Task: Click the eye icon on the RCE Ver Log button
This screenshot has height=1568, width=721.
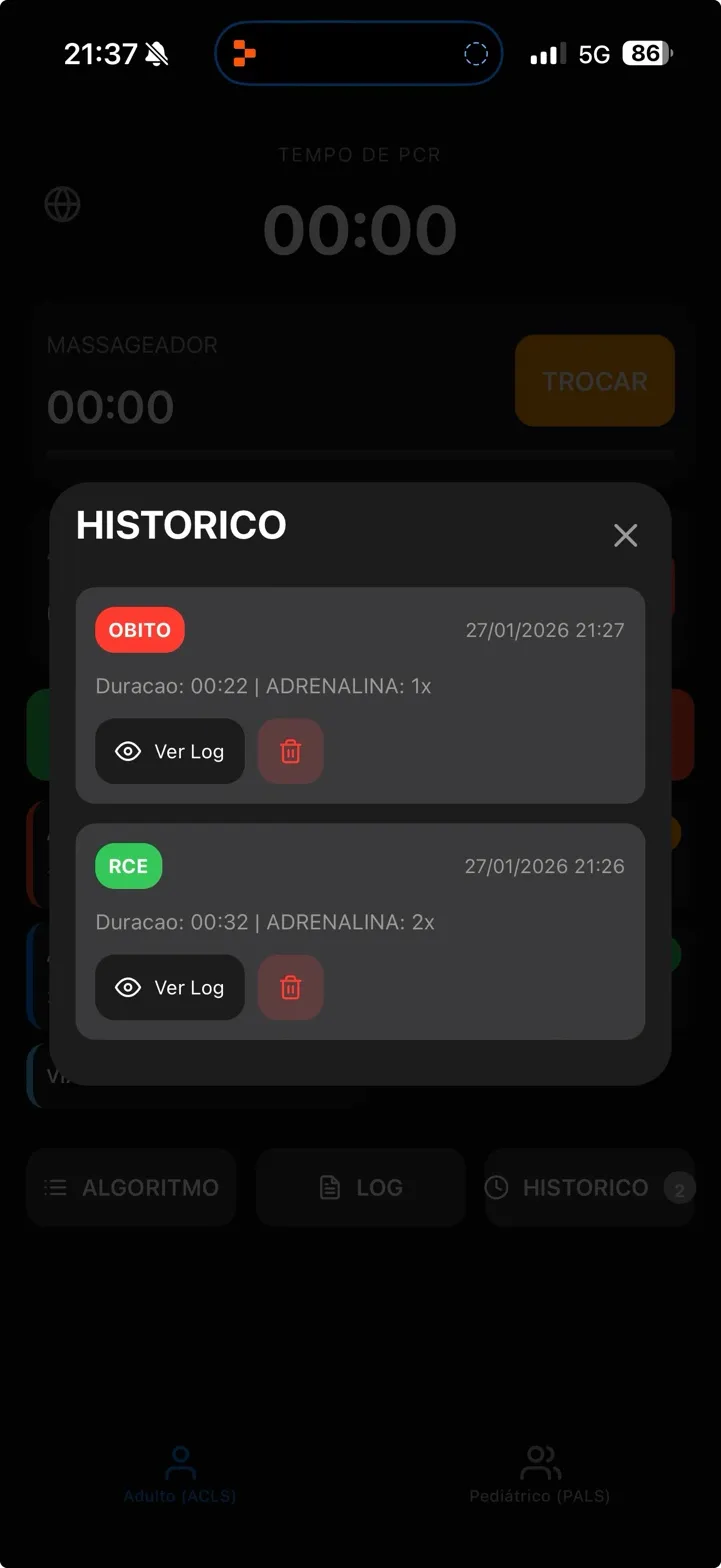Action: (128, 987)
